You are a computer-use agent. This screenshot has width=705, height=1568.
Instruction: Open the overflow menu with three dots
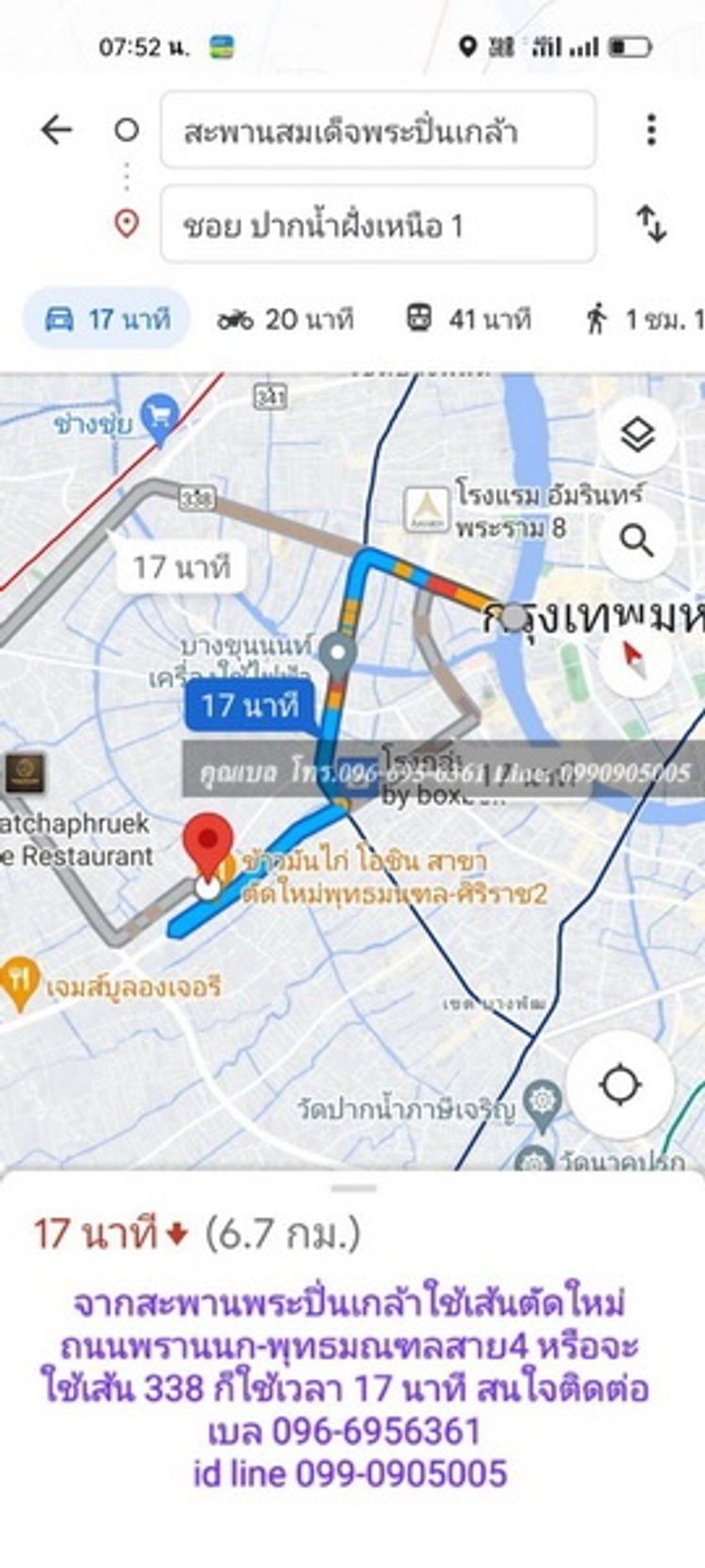point(651,130)
